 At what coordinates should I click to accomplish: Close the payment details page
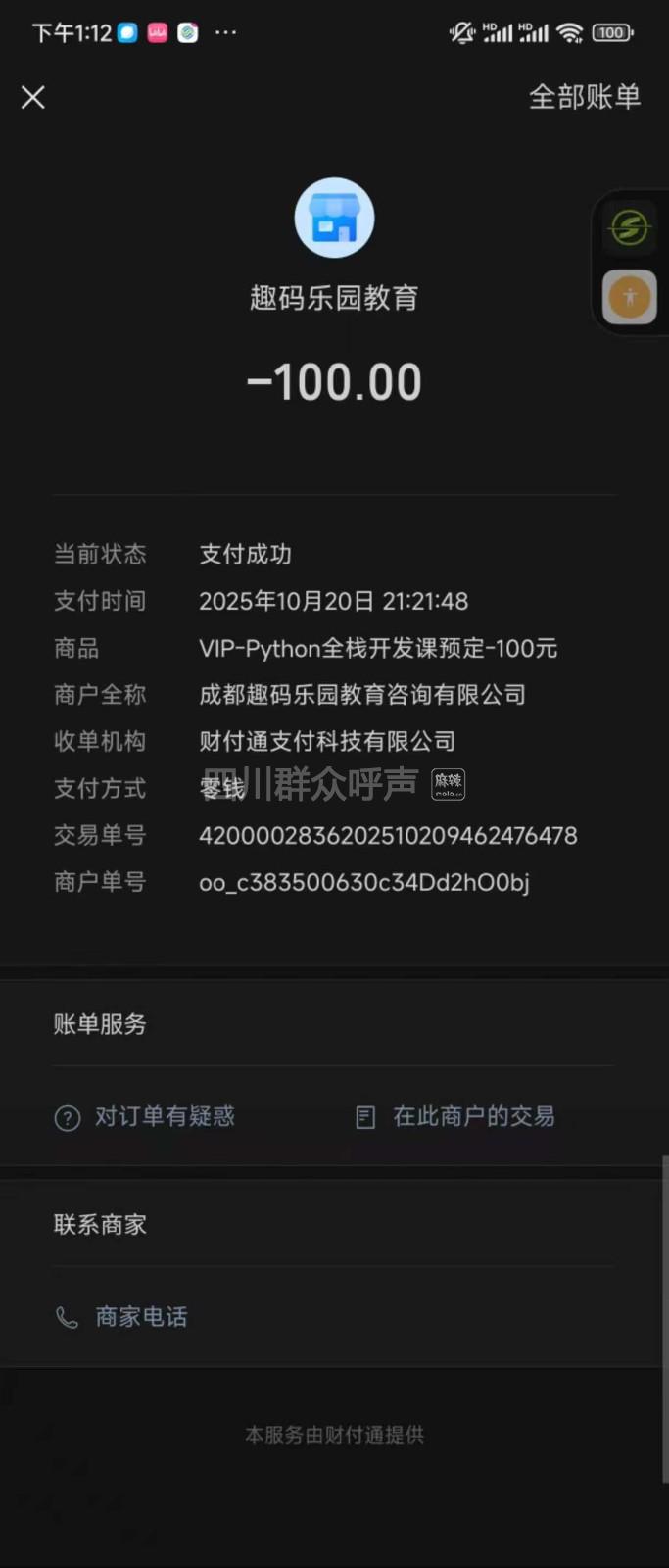click(x=33, y=97)
